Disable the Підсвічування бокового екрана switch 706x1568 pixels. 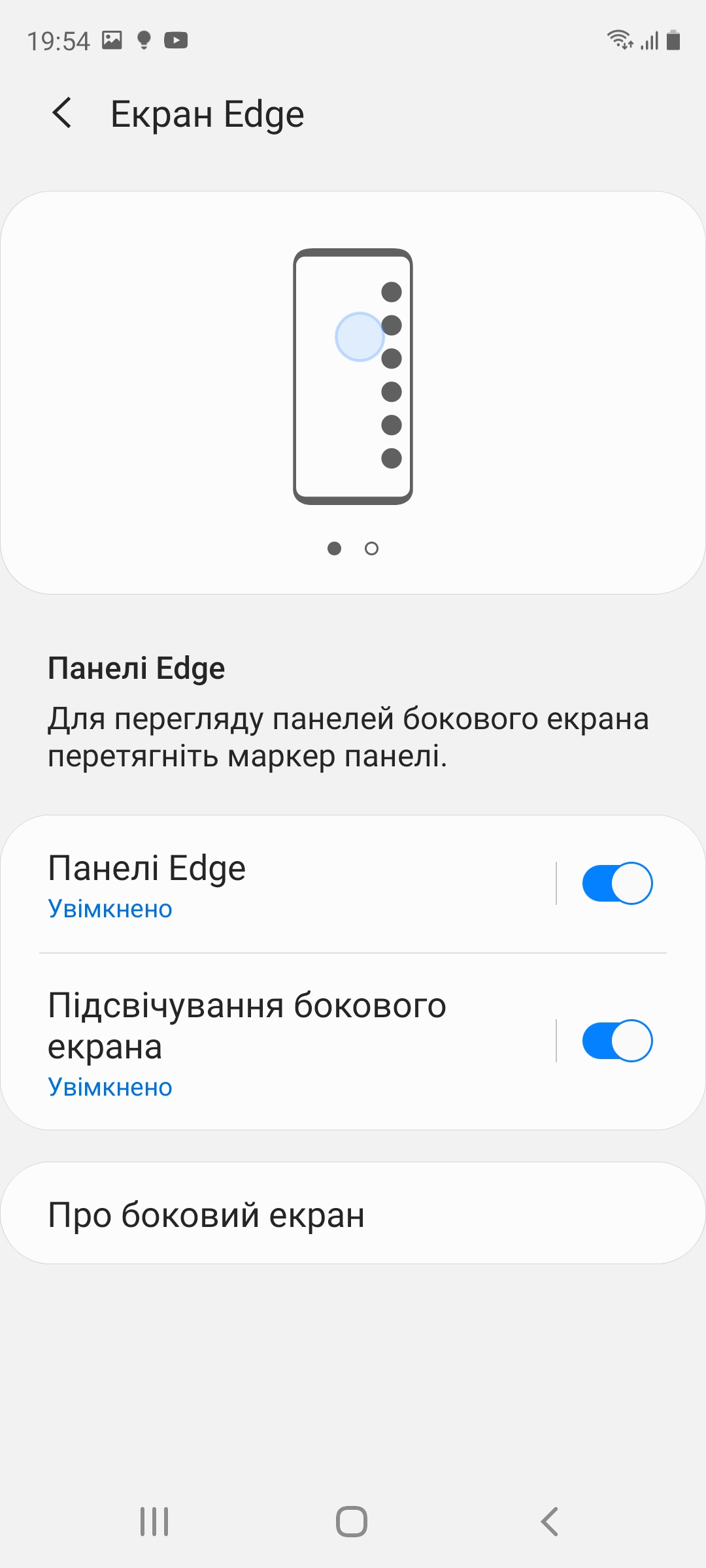pyautogui.click(x=617, y=1041)
